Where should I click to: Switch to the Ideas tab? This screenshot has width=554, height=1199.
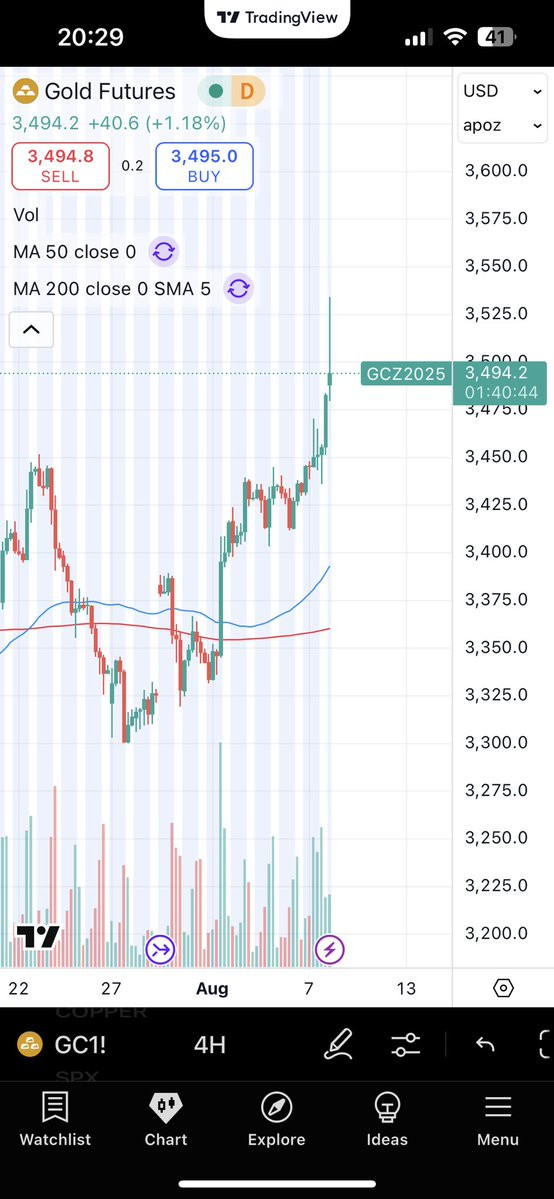point(387,1119)
